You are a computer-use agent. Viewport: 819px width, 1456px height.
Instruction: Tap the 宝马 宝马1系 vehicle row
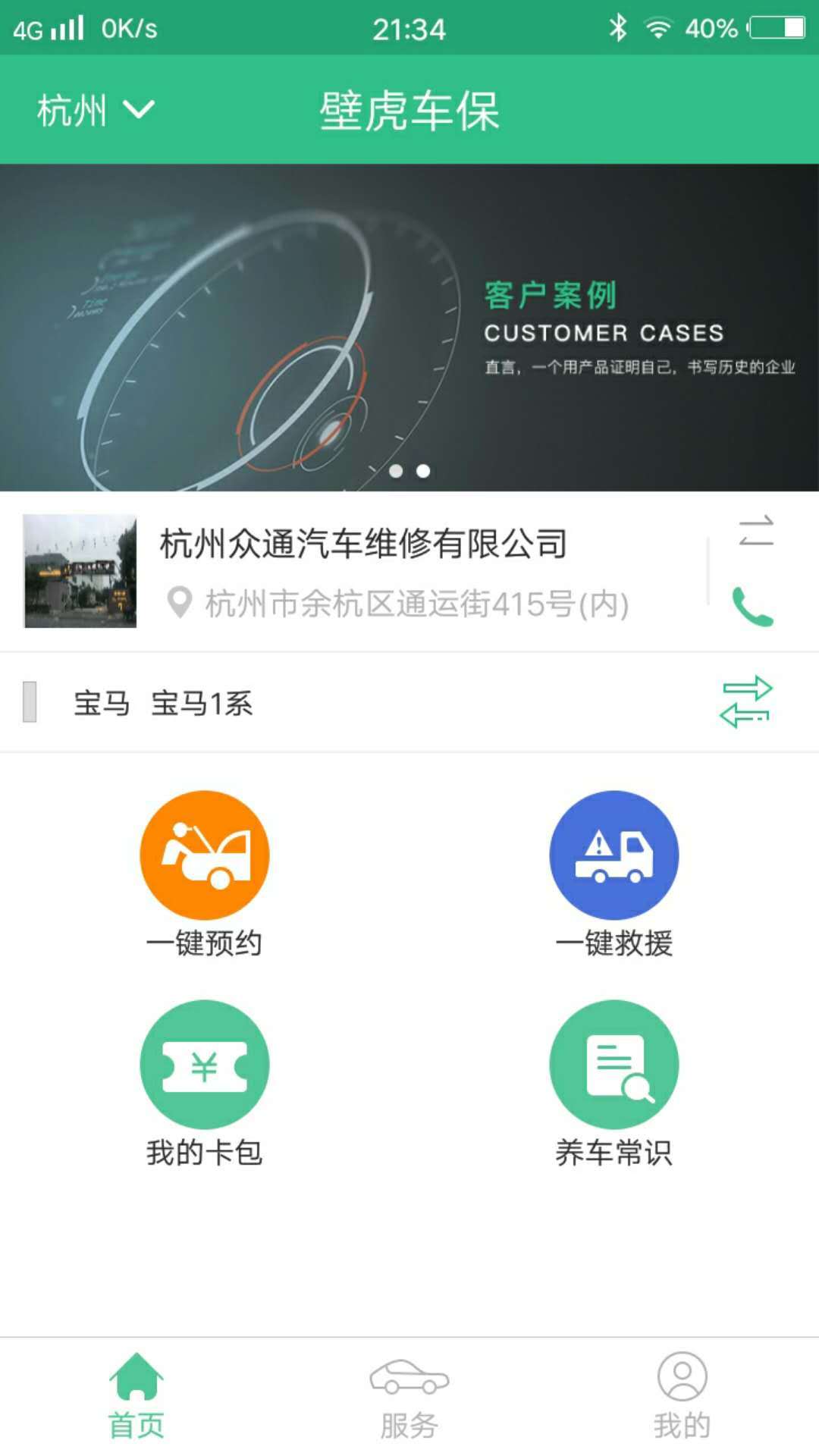[x=168, y=704]
